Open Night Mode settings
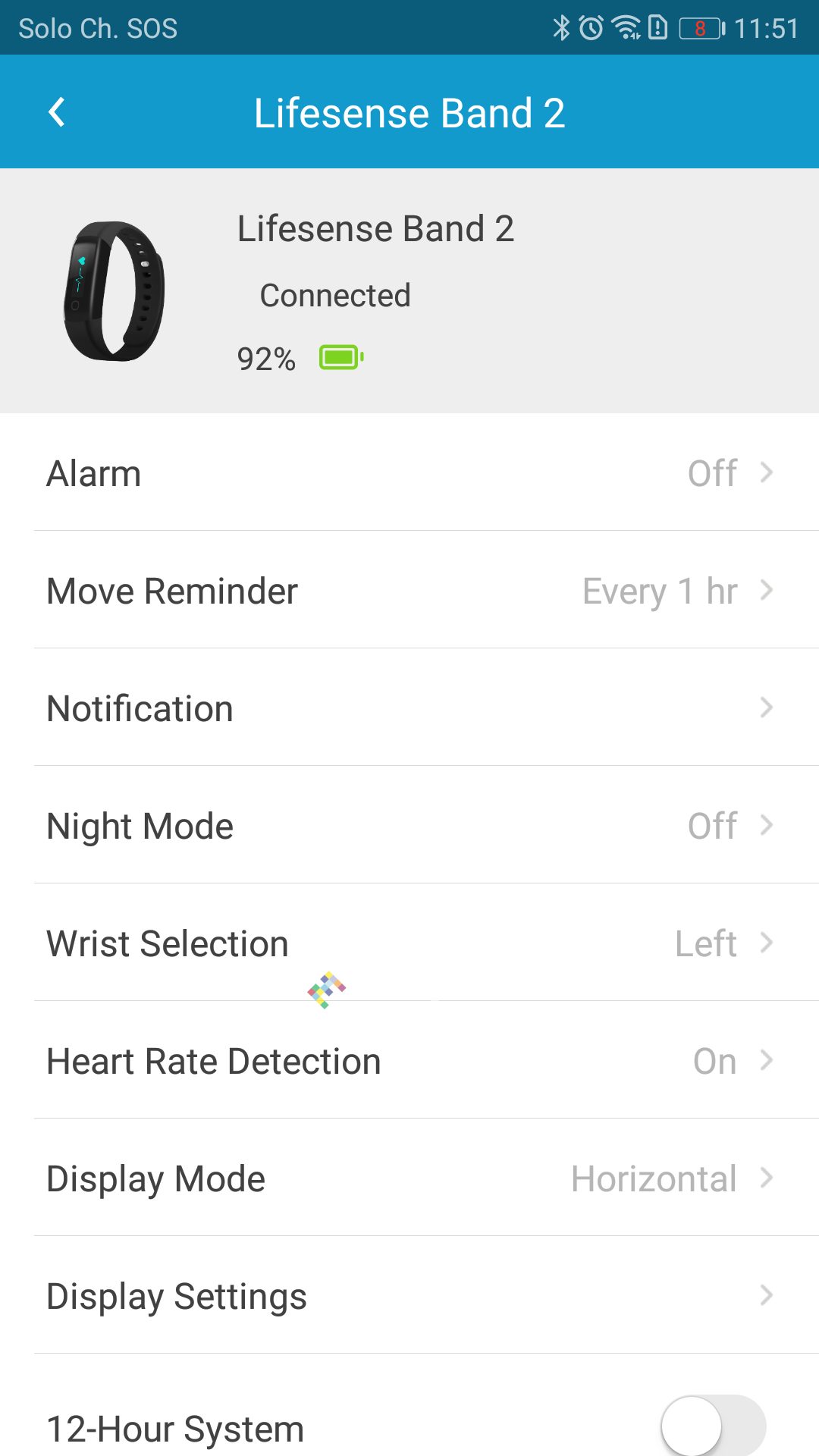Image resolution: width=819 pixels, height=1456 pixels. (409, 826)
